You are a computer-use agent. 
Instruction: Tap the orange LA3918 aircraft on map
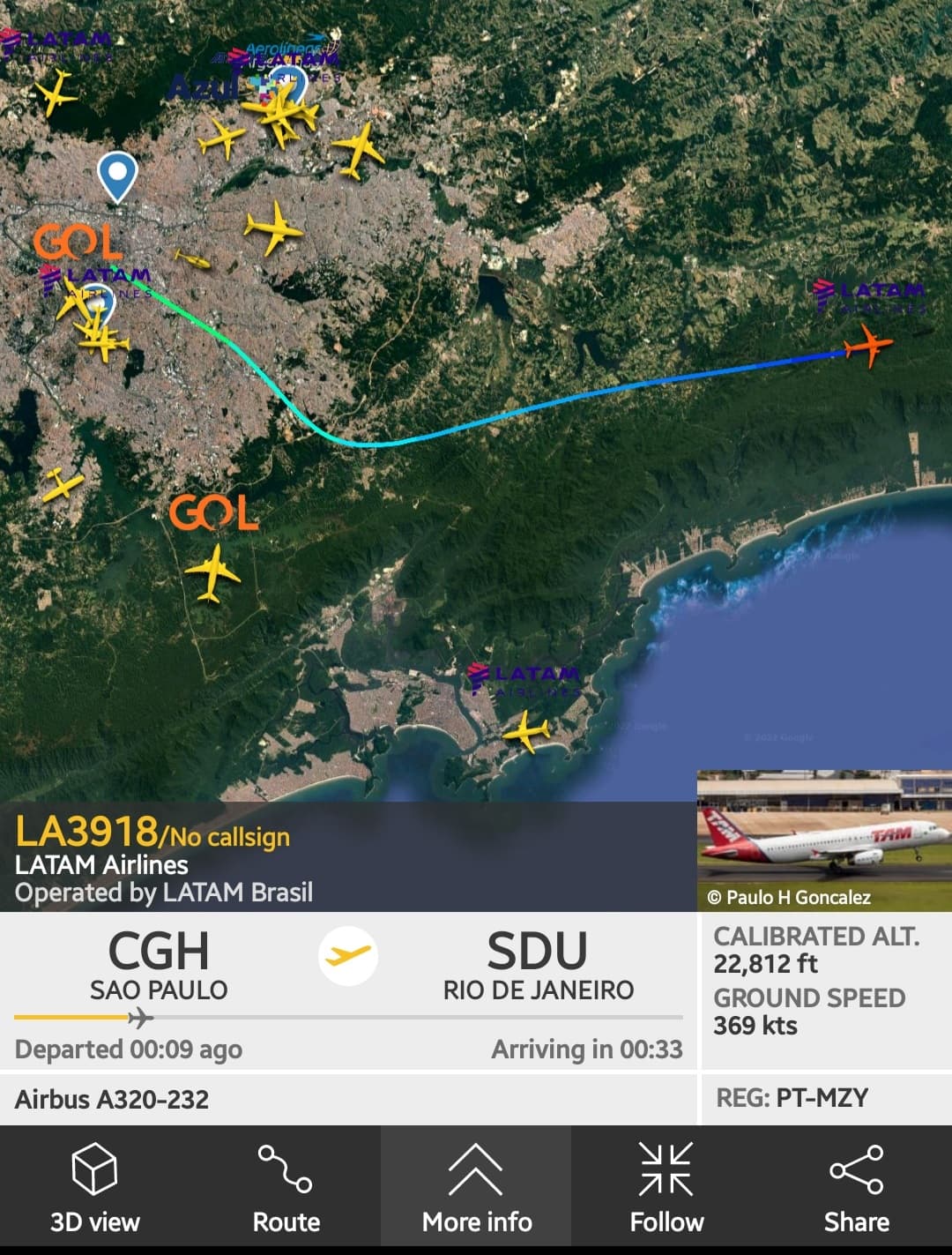pos(868,346)
